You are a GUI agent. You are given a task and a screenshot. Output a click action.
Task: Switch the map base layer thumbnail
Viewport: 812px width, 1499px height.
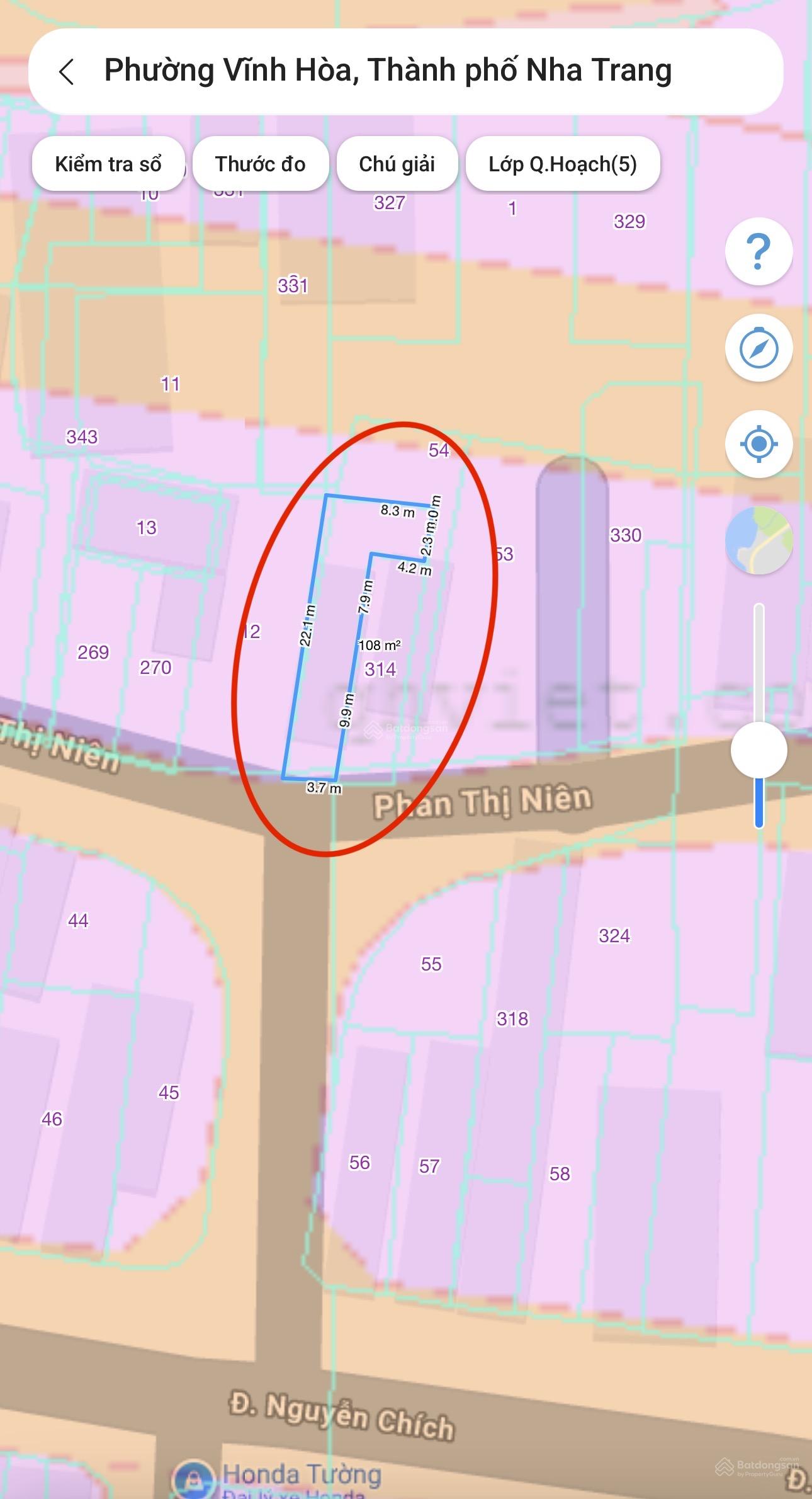pos(758,540)
